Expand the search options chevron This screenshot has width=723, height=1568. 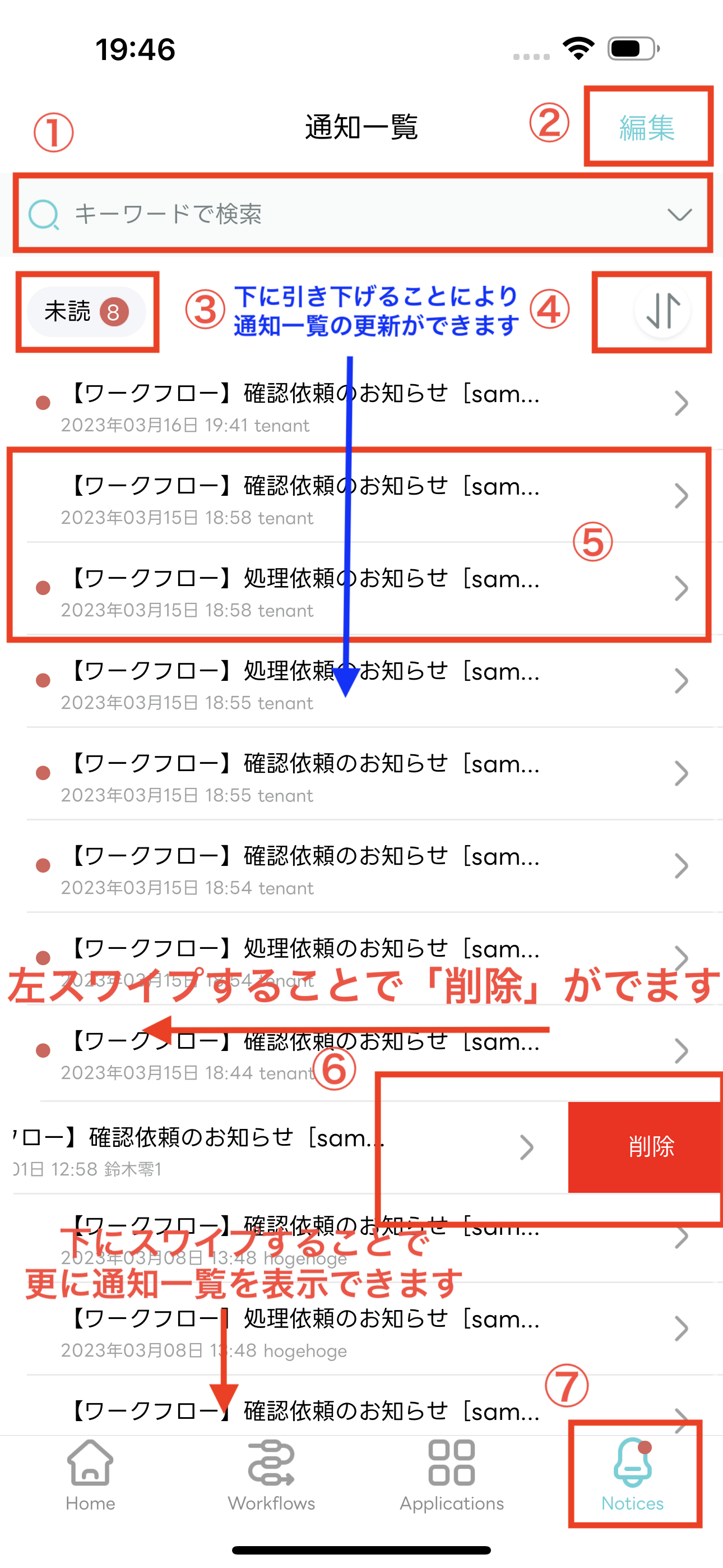pyautogui.click(x=679, y=214)
